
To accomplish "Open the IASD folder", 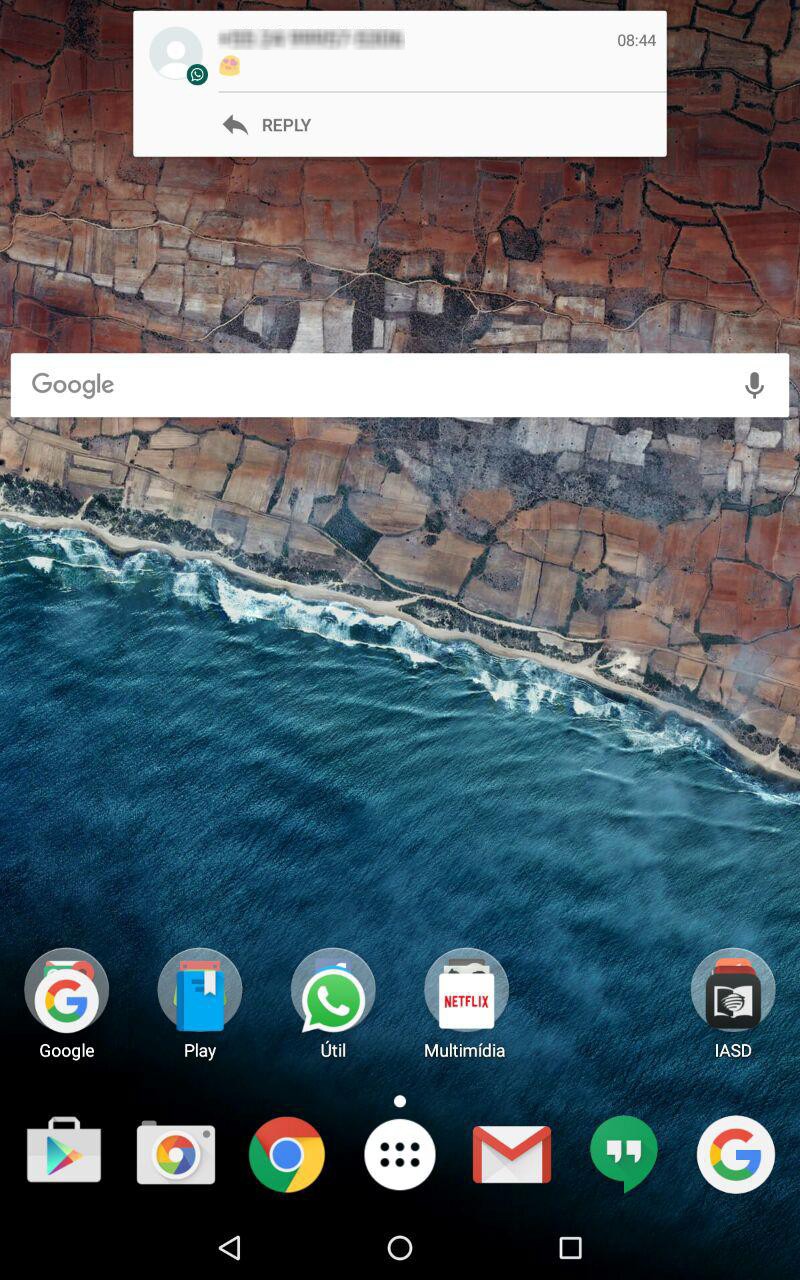I will 733,1003.
